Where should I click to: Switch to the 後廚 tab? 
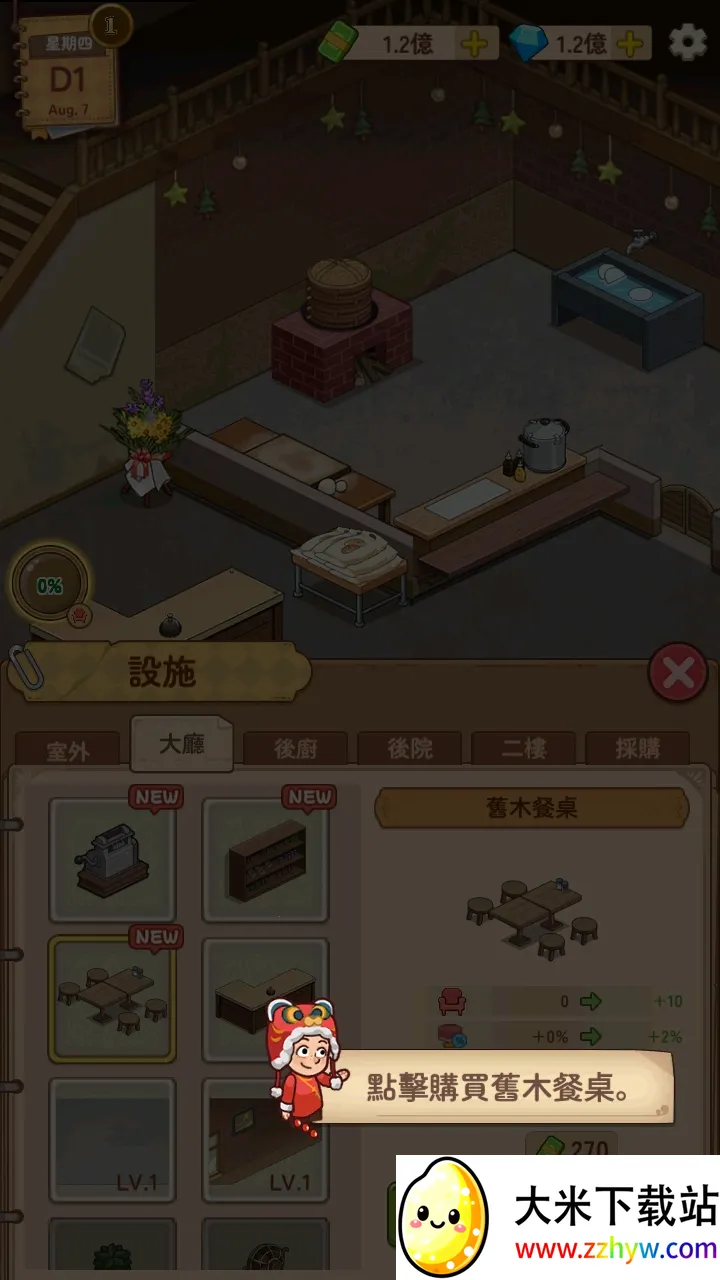point(296,750)
